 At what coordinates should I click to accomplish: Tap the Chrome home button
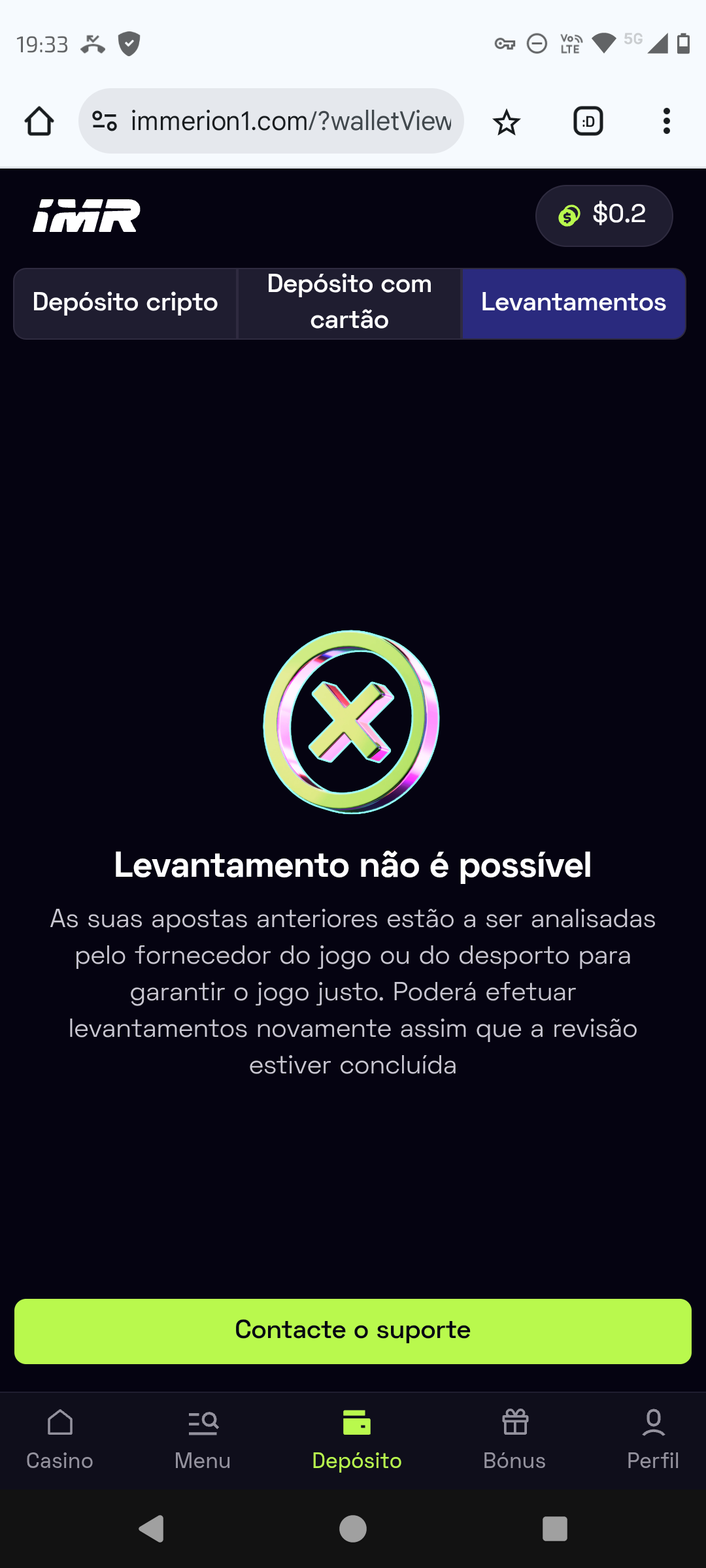click(x=39, y=120)
